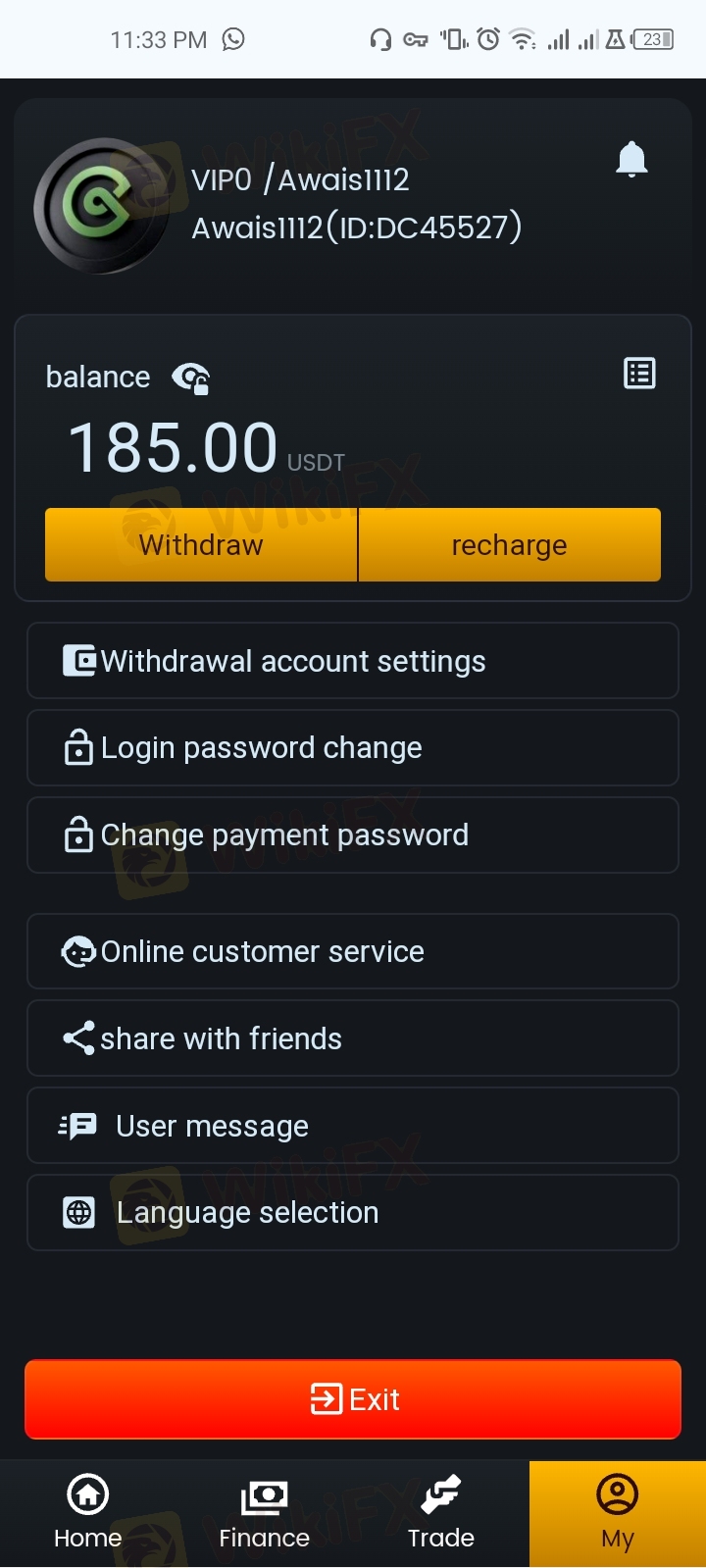Open the notifications bell
Viewport: 706px width, 1568px height.
(631, 159)
